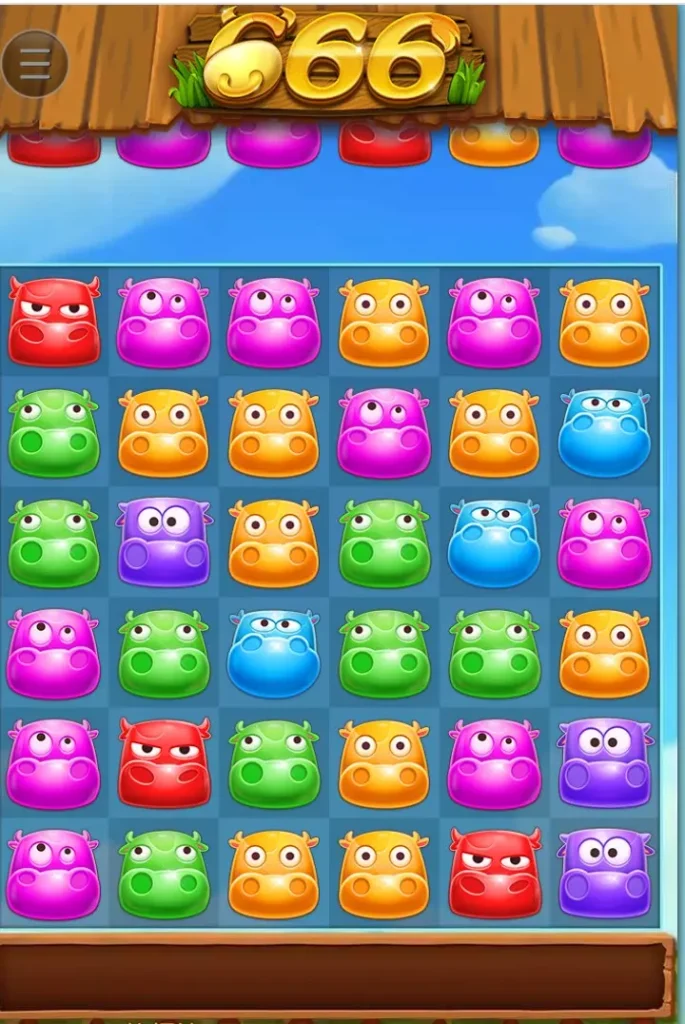Image resolution: width=685 pixels, height=1024 pixels.
Task: Open the hamburger menu button
Action: tap(34, 63)
